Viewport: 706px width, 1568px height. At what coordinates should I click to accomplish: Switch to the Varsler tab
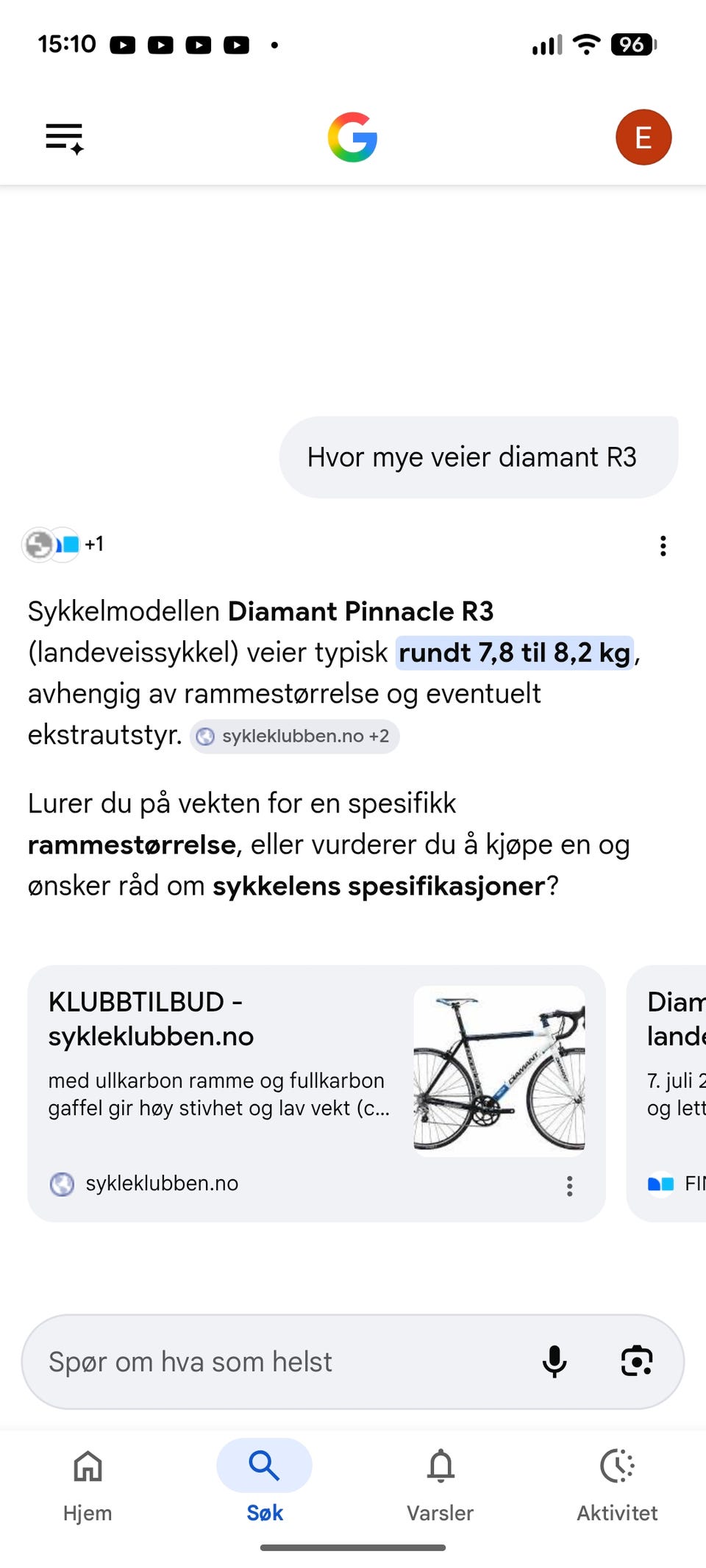point(441,1485)
